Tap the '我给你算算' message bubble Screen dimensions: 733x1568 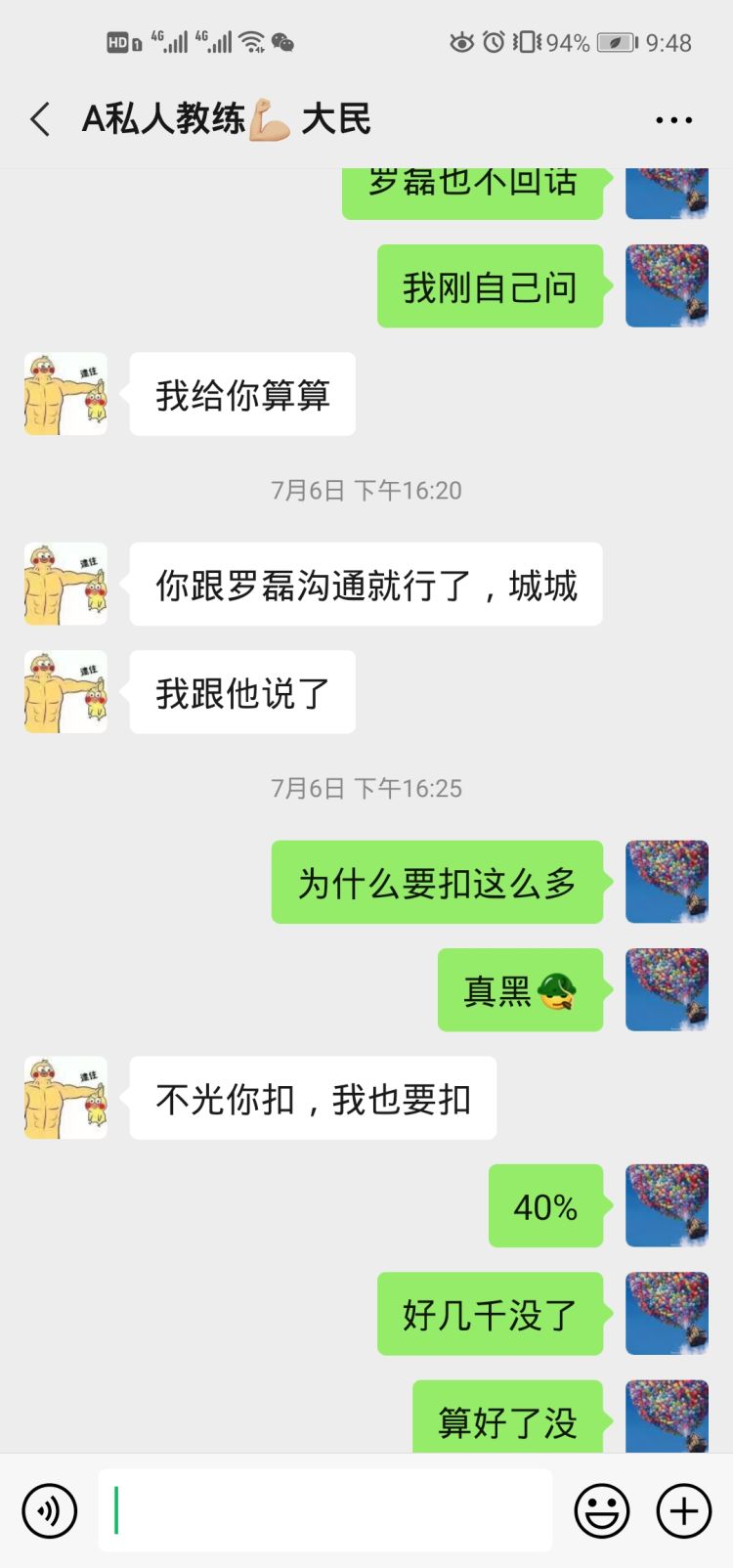point(241,394)
